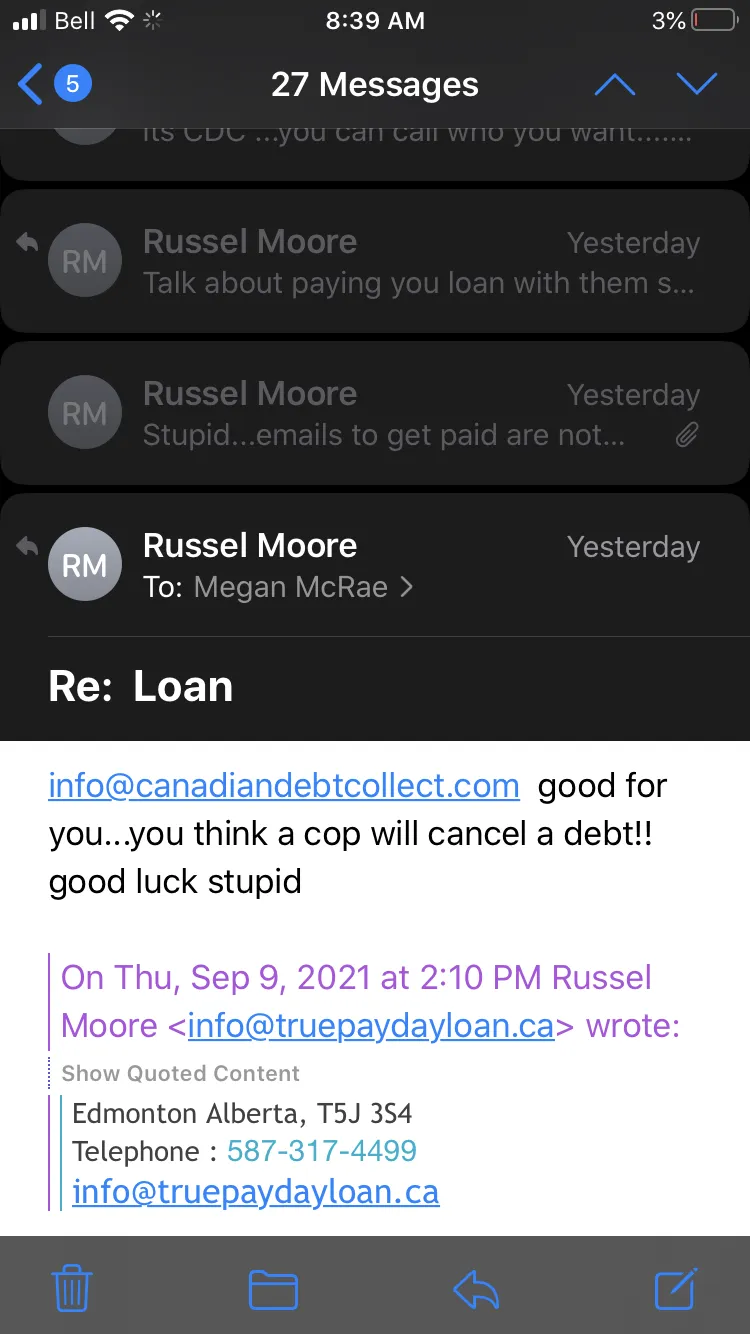Tap info@truepaydayloan.ca in the quoted header
Viewport: 750px width, 1334px height.
point(371,1026)
